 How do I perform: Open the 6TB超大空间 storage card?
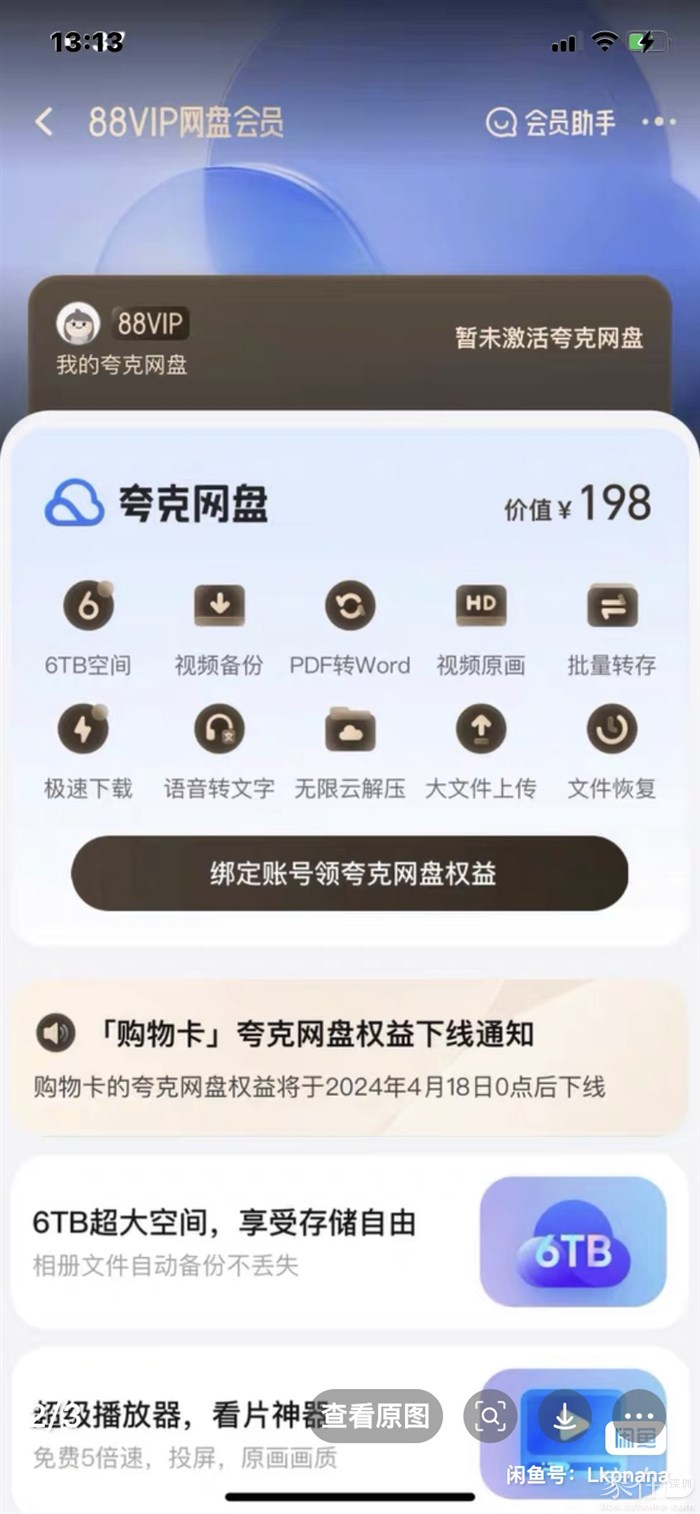click(x=349, y=1241)
